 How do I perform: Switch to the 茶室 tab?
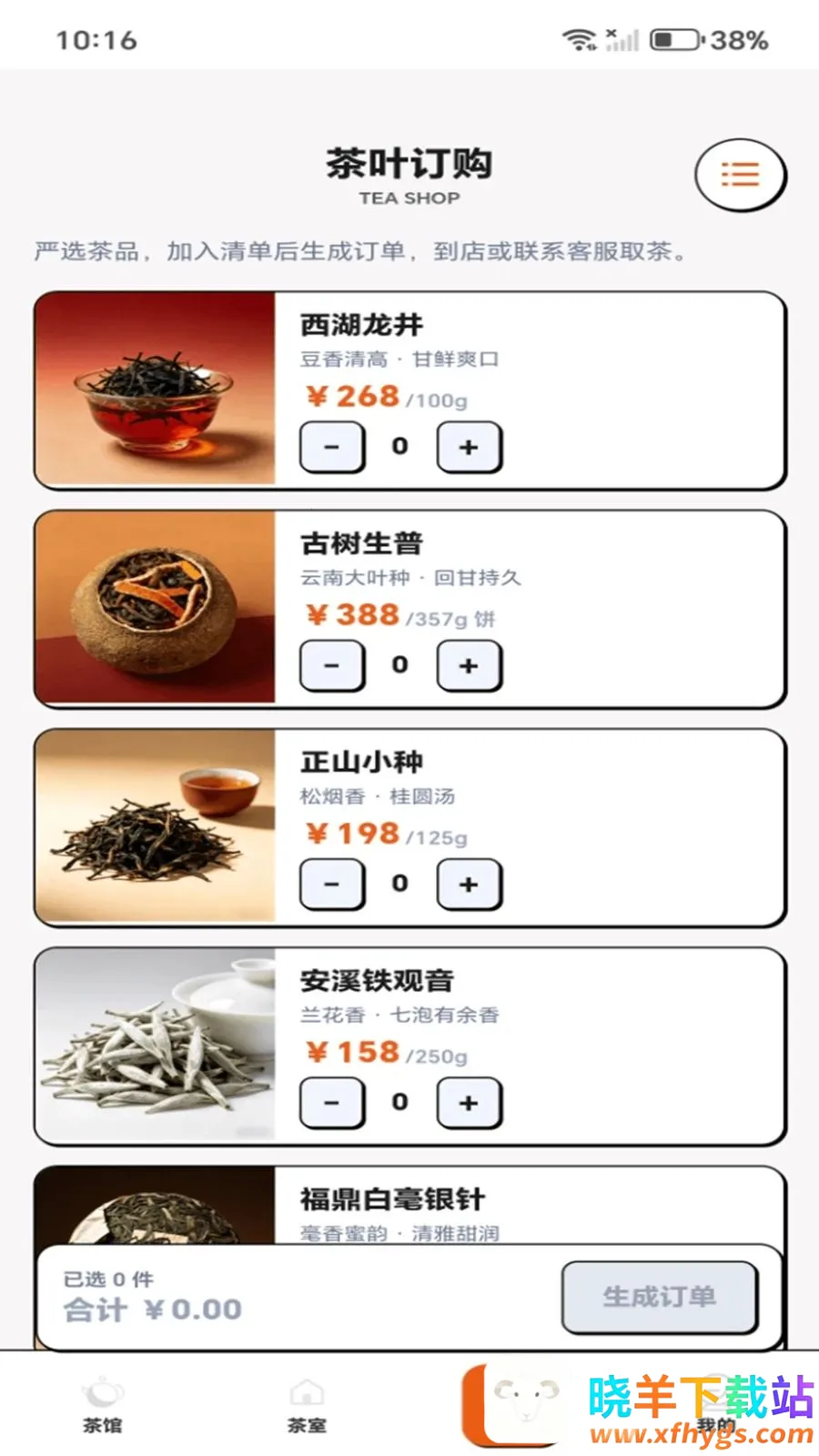click(307, 1405)
